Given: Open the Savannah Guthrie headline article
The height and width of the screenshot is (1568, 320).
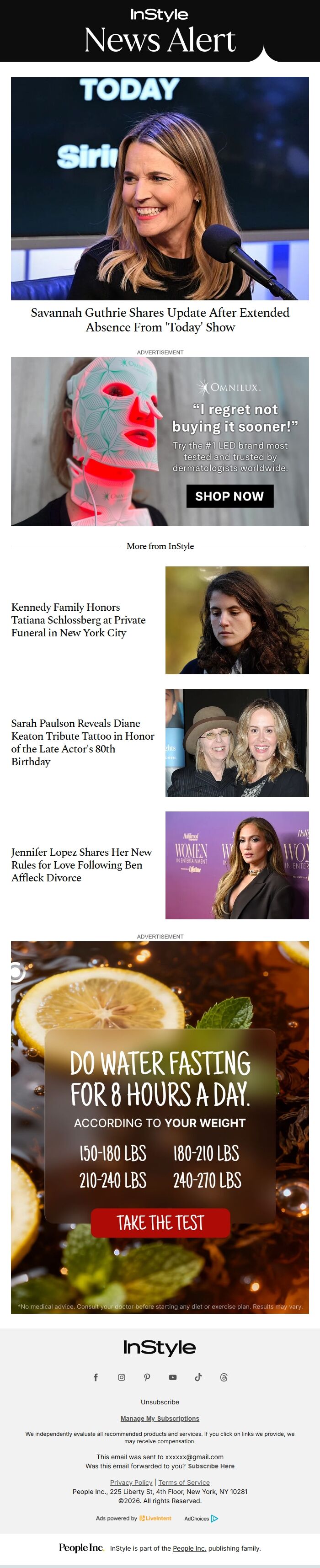Looking at the screenshot, I should point(160,320).
